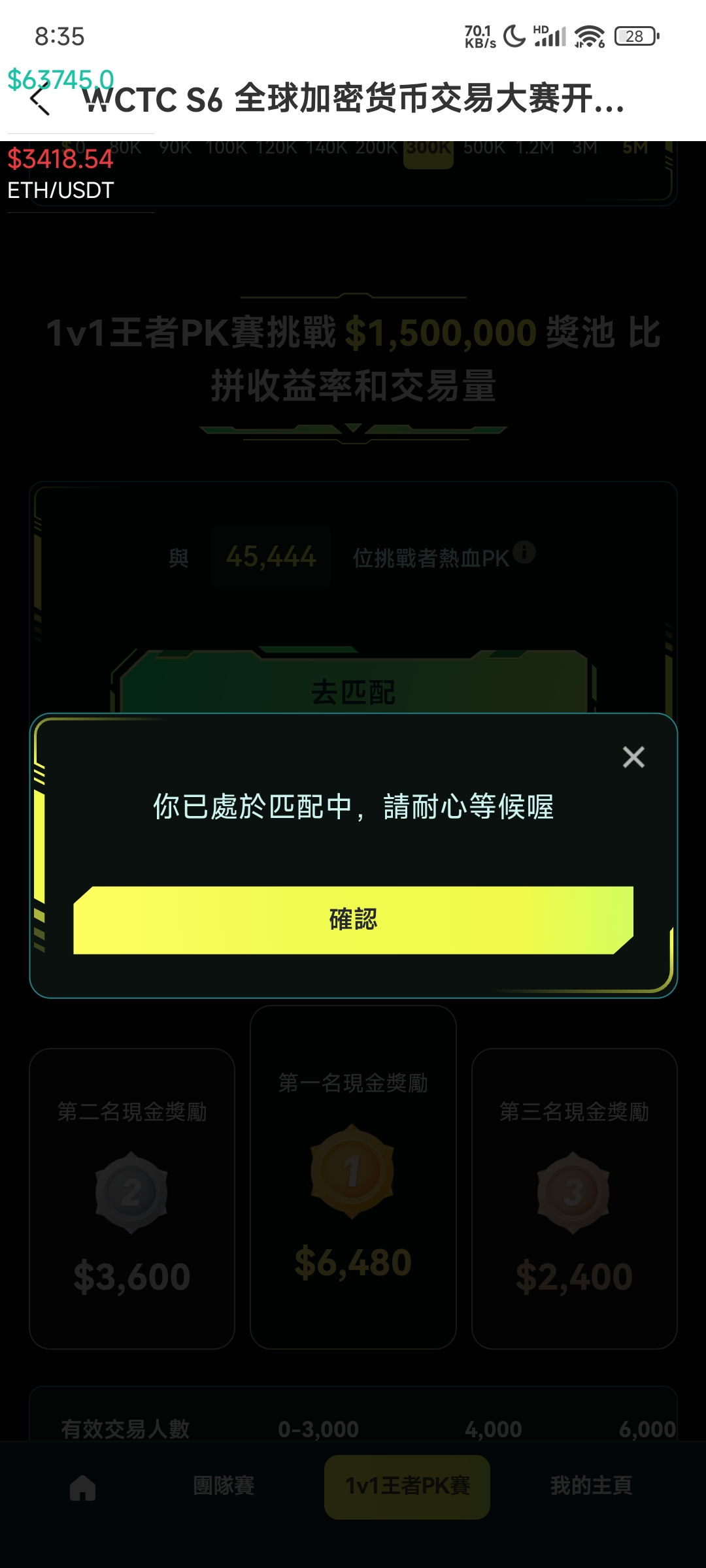Tap the cellular signal bars icon

pyautogui.click(x=551, y=36)
